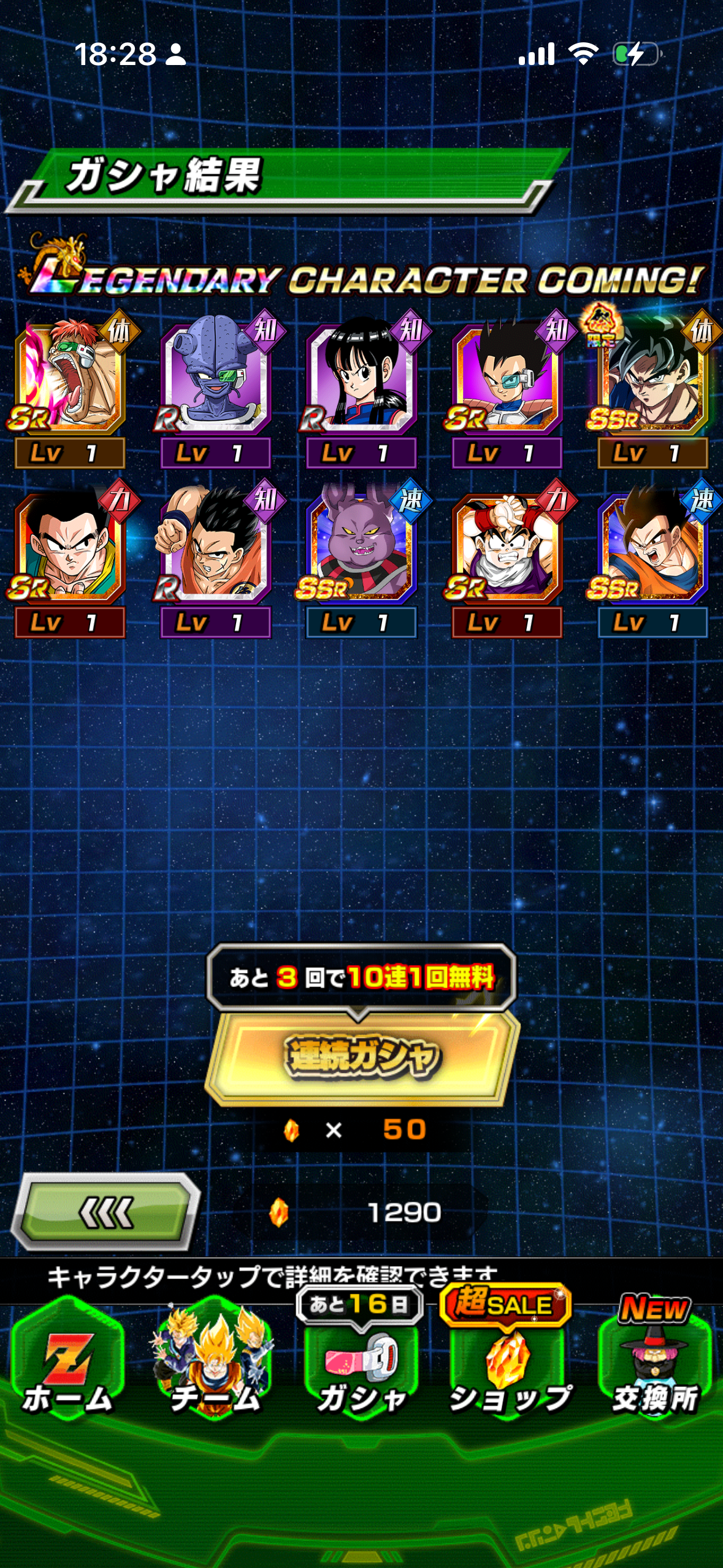Screen dimensions: 723x1568
Task: Switch to the チーム tab
Action: [214, 1363]
